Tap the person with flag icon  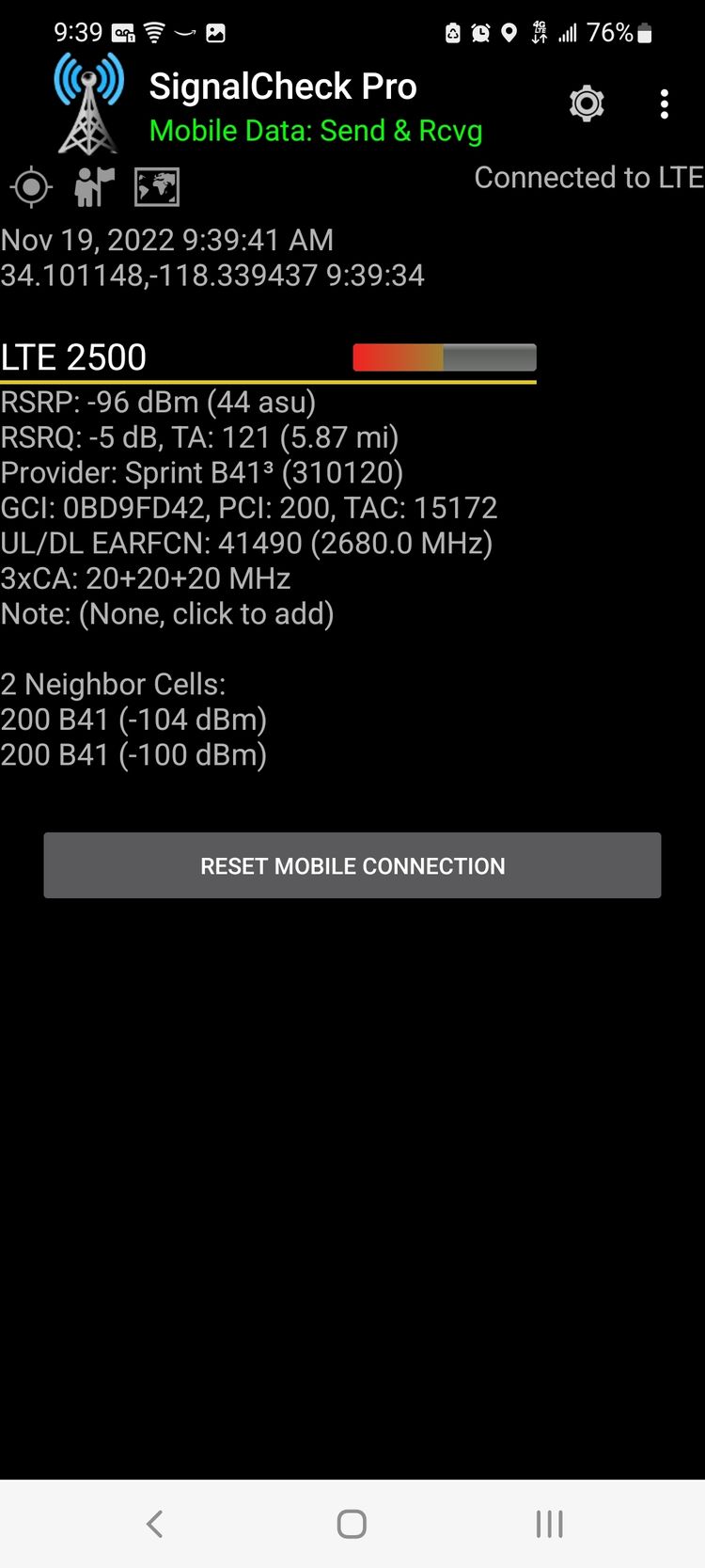94,186
